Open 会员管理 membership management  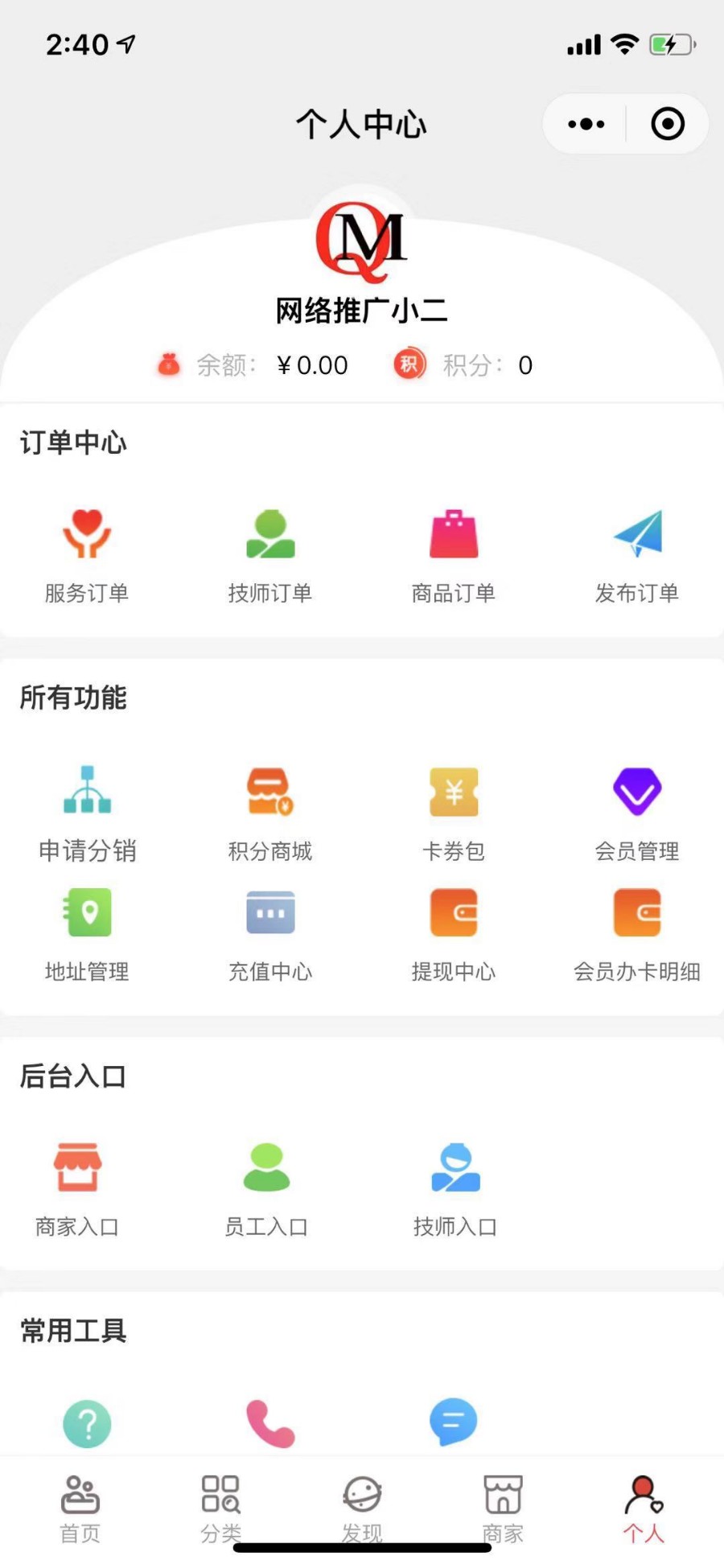(637, 813)
